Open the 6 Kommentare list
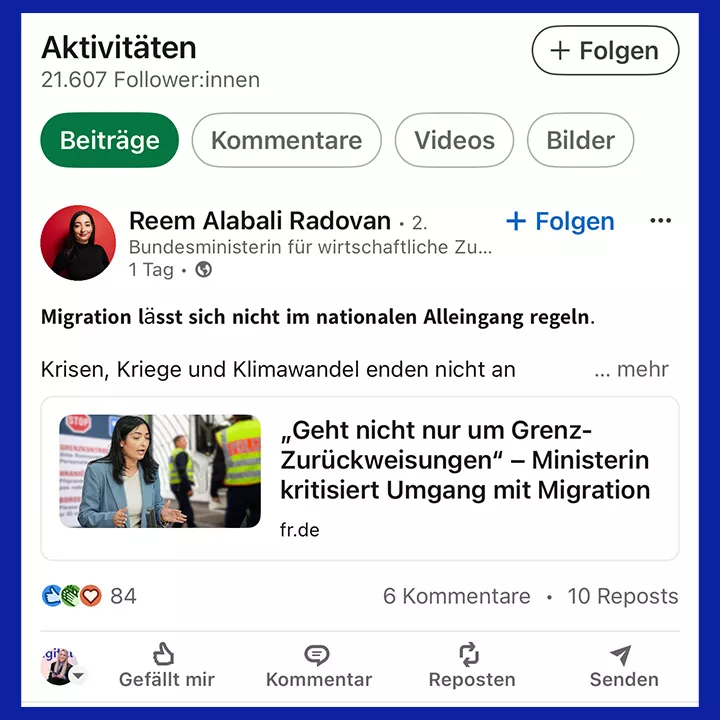Viewport: 720px width, 720px height. click(457, 596)
